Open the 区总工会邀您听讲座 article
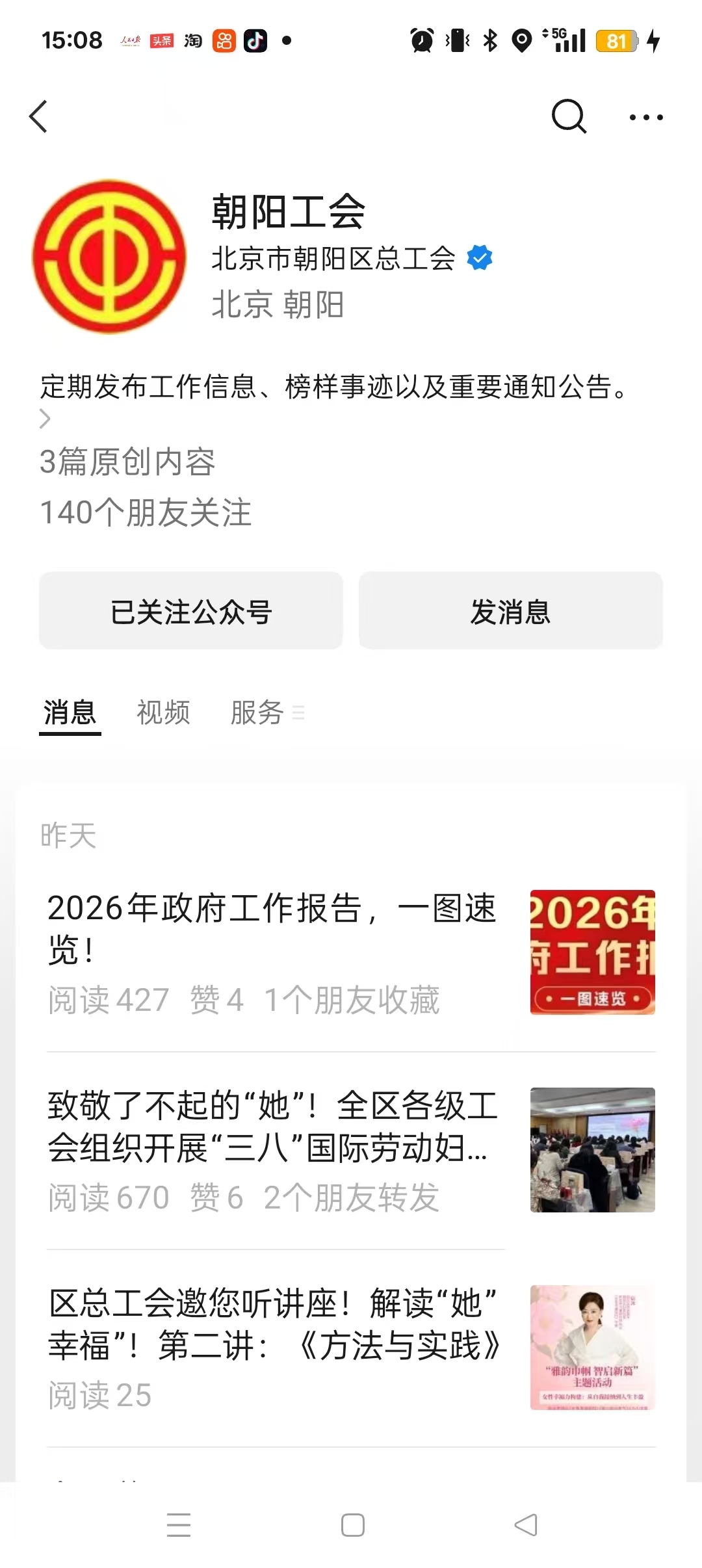 pos(273,1324)
